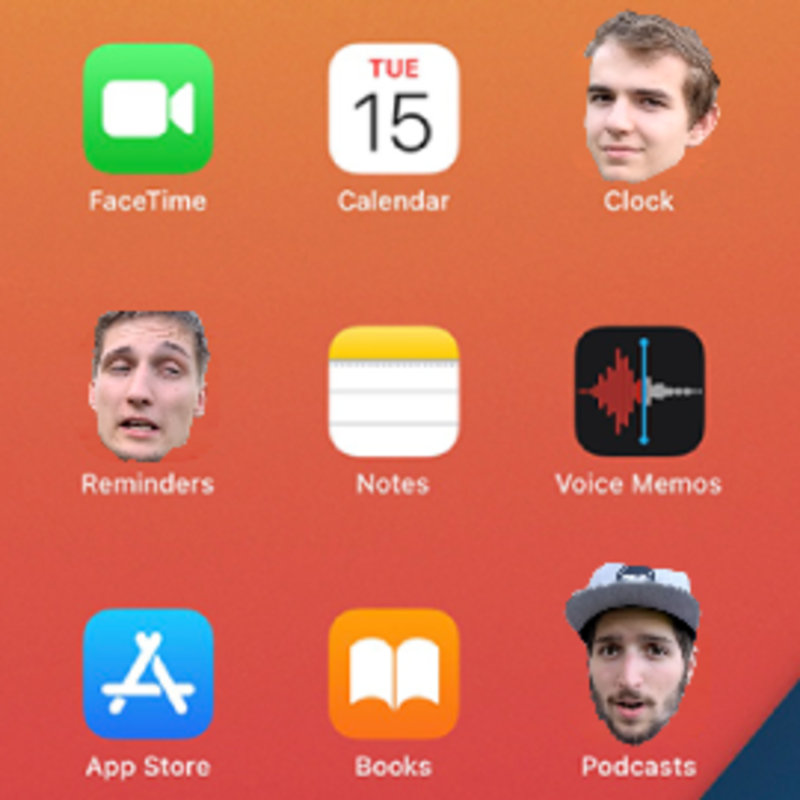Launch the Books app

coord(393,673)
